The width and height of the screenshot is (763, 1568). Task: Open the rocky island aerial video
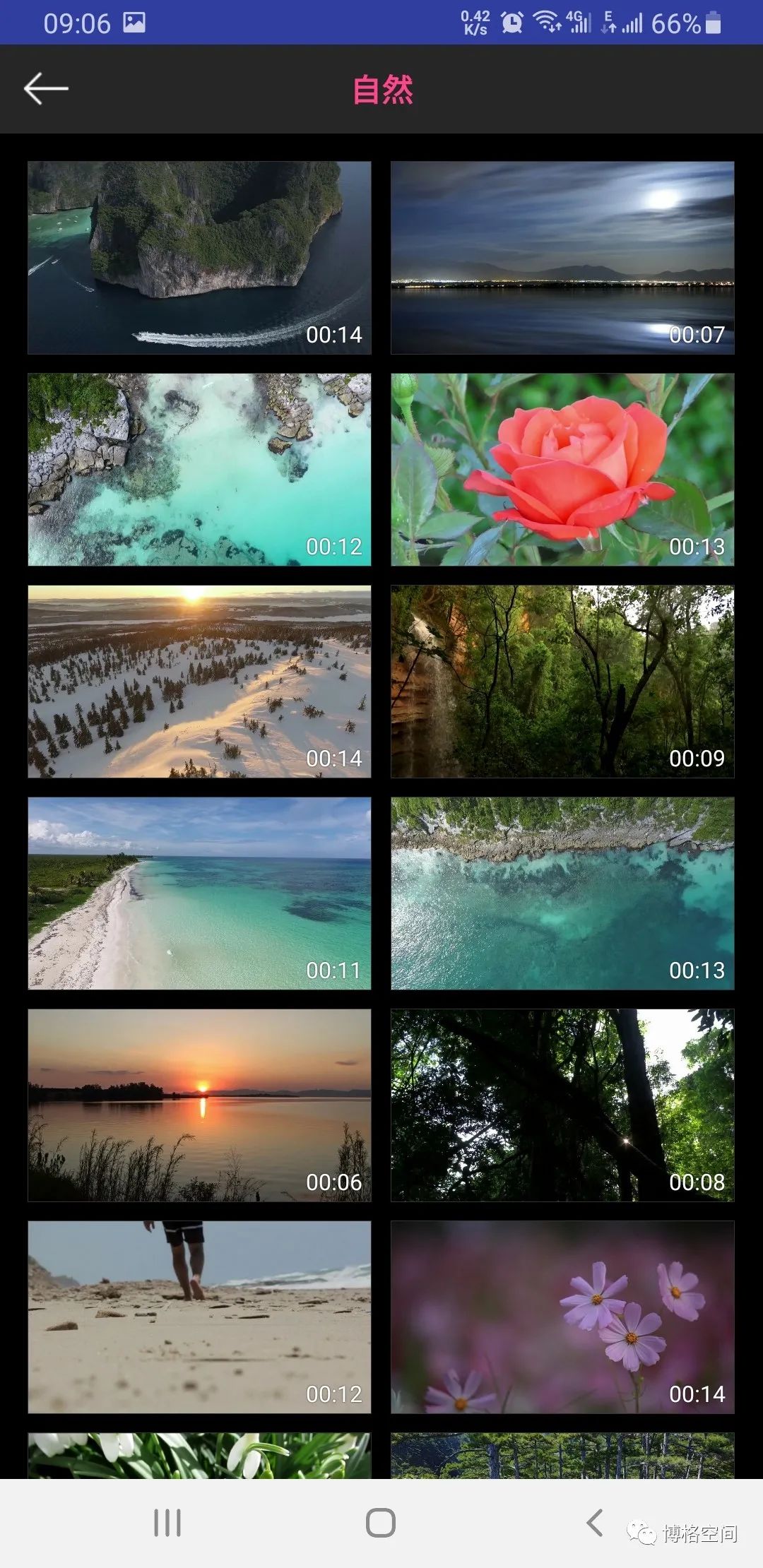(x=199, y=257)
